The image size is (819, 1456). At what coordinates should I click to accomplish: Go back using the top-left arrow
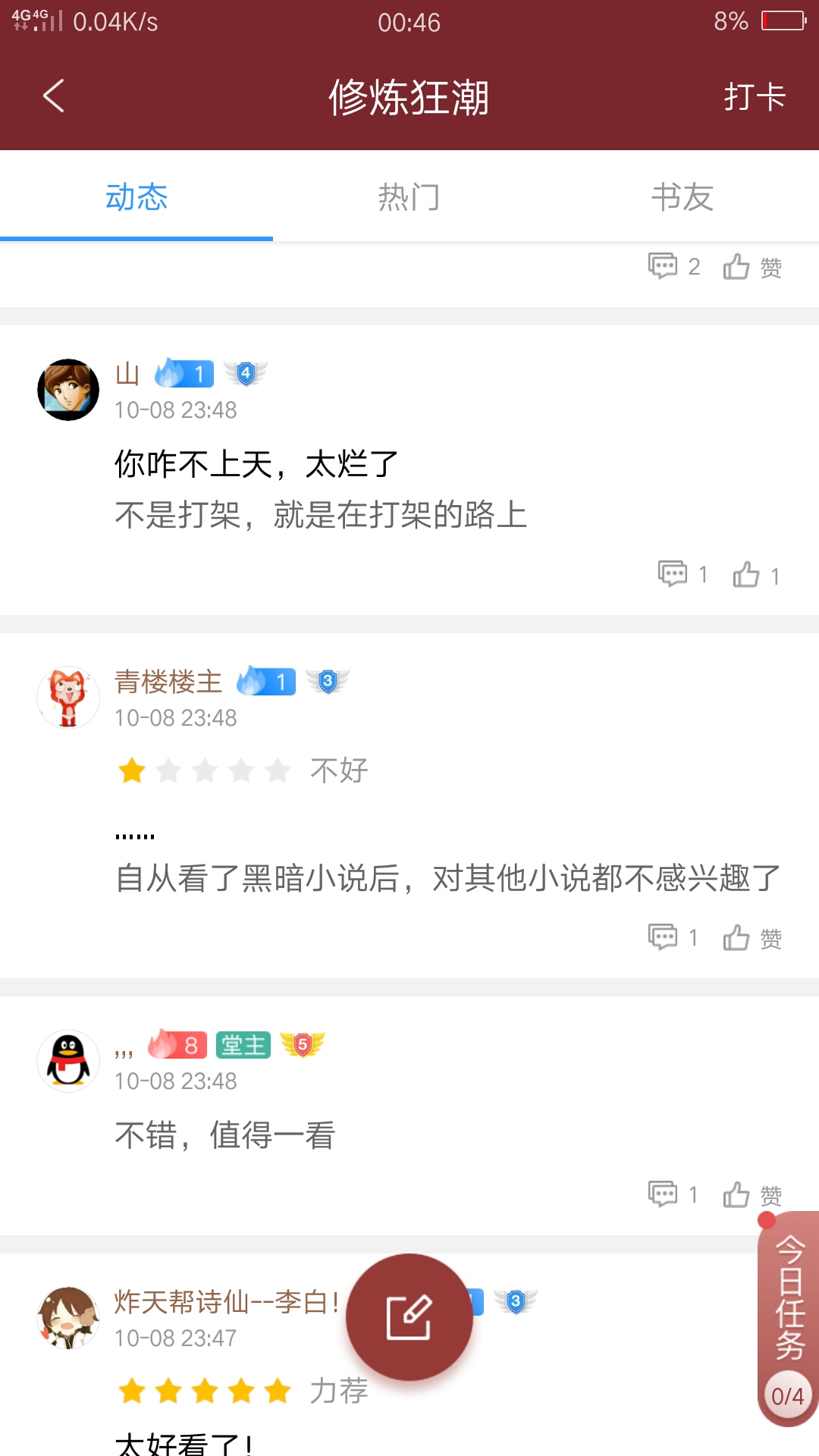click(53, 96)
